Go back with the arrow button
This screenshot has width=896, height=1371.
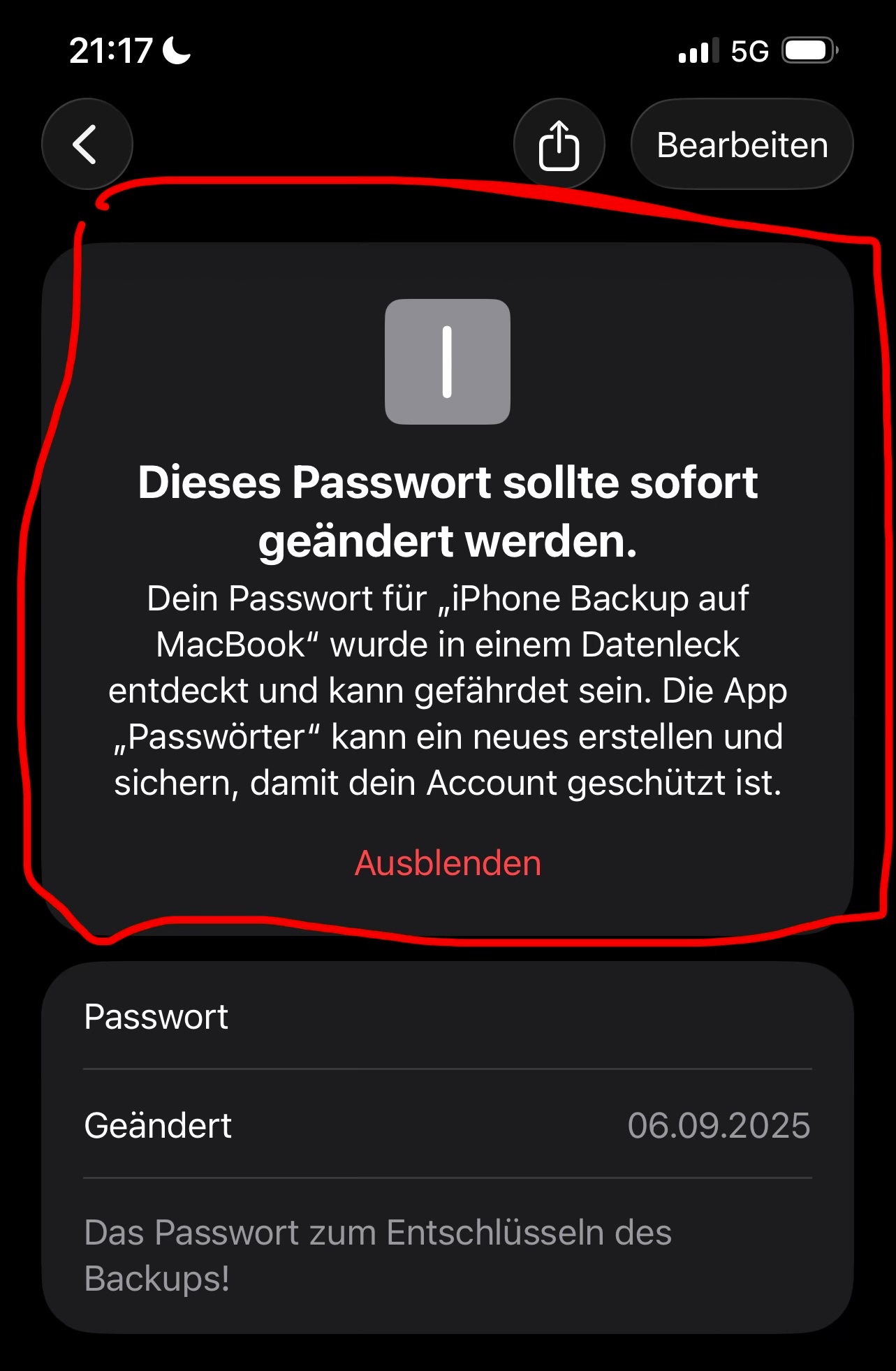tap(87, 145)
